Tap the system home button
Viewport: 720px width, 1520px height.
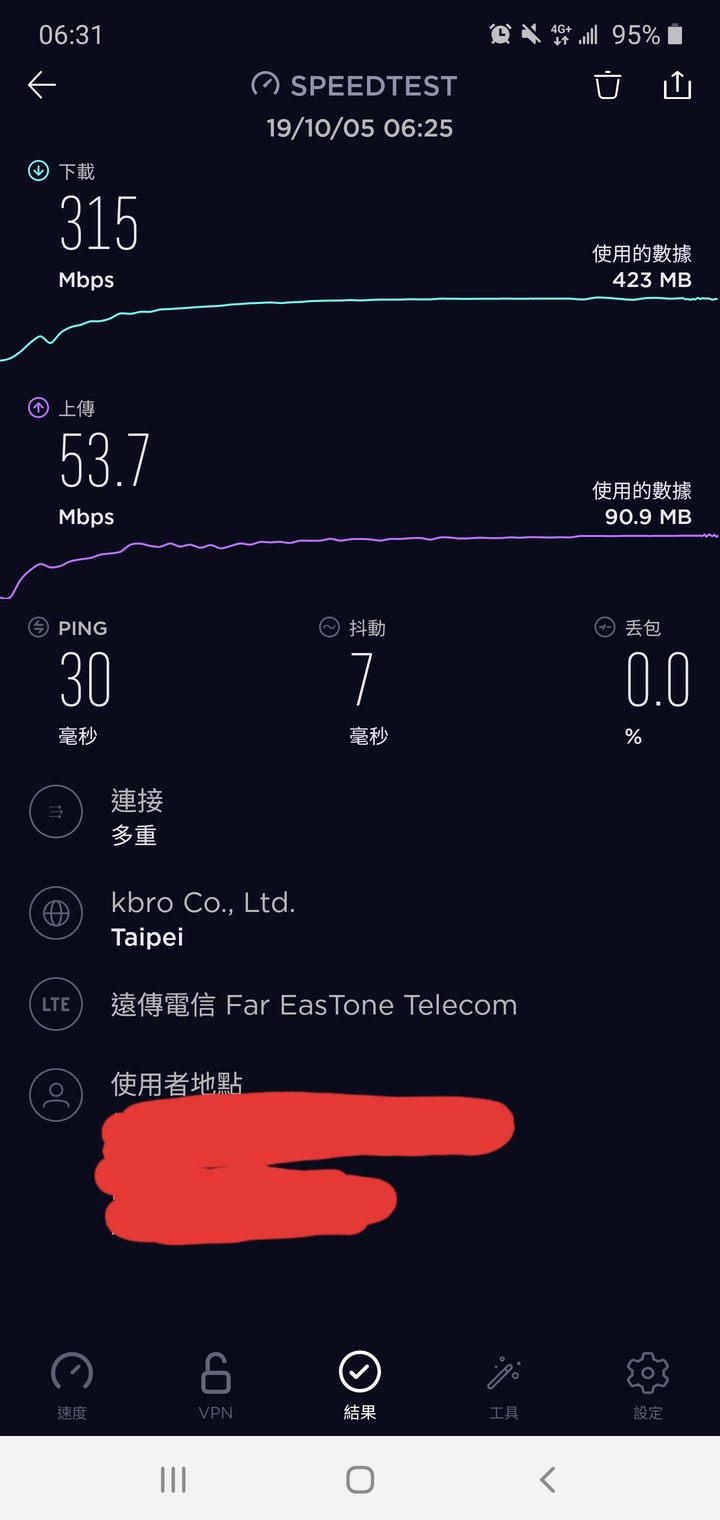(x=360, y=1479)
